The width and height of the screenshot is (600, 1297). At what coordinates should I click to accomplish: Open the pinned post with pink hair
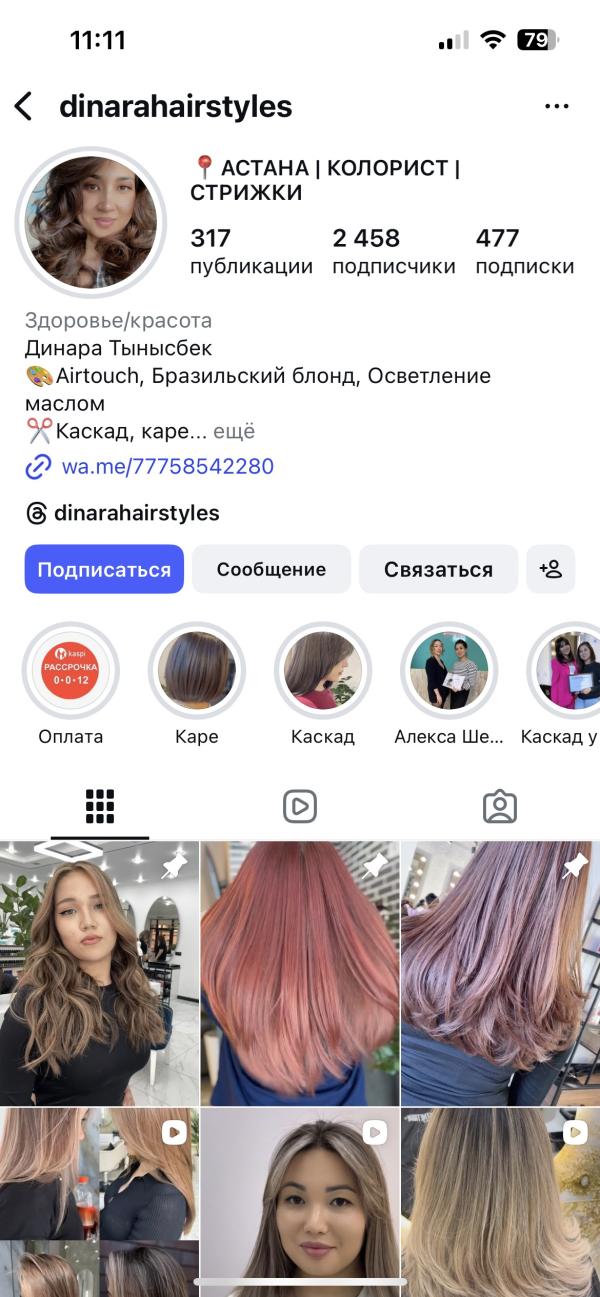click(300, 973)
